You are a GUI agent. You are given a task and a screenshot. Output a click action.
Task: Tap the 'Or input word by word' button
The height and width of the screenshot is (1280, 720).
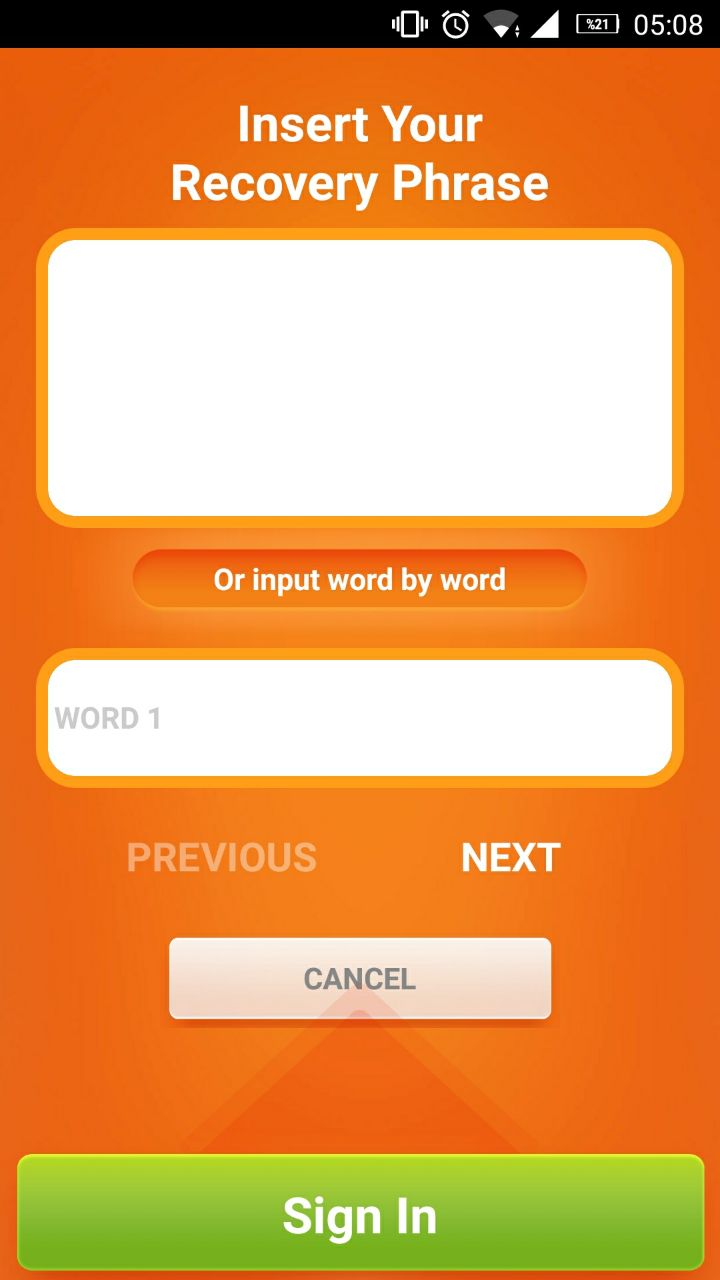tap(360, 579)
